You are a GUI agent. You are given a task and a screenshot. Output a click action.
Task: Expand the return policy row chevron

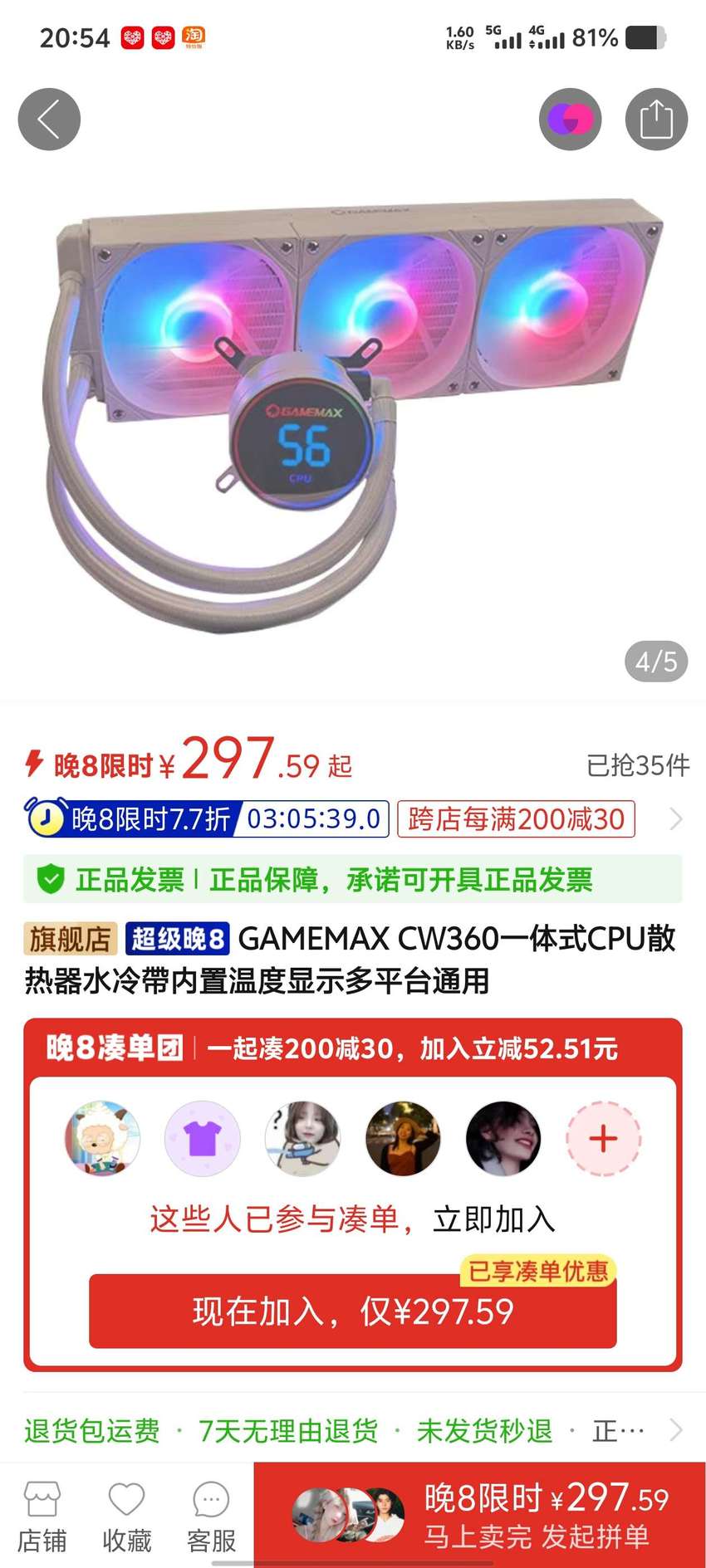click(675, 1430)
